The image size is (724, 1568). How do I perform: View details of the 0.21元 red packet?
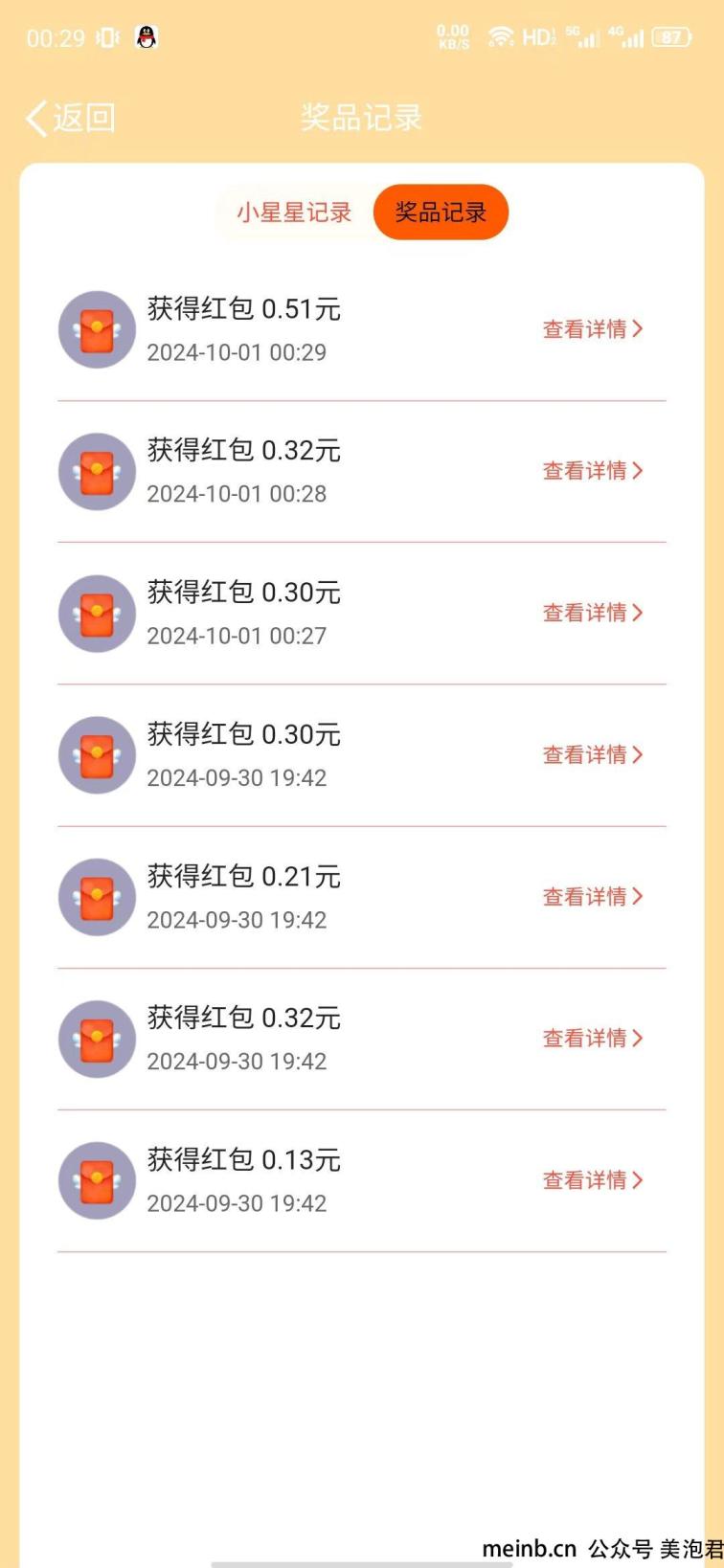(593, 897)
